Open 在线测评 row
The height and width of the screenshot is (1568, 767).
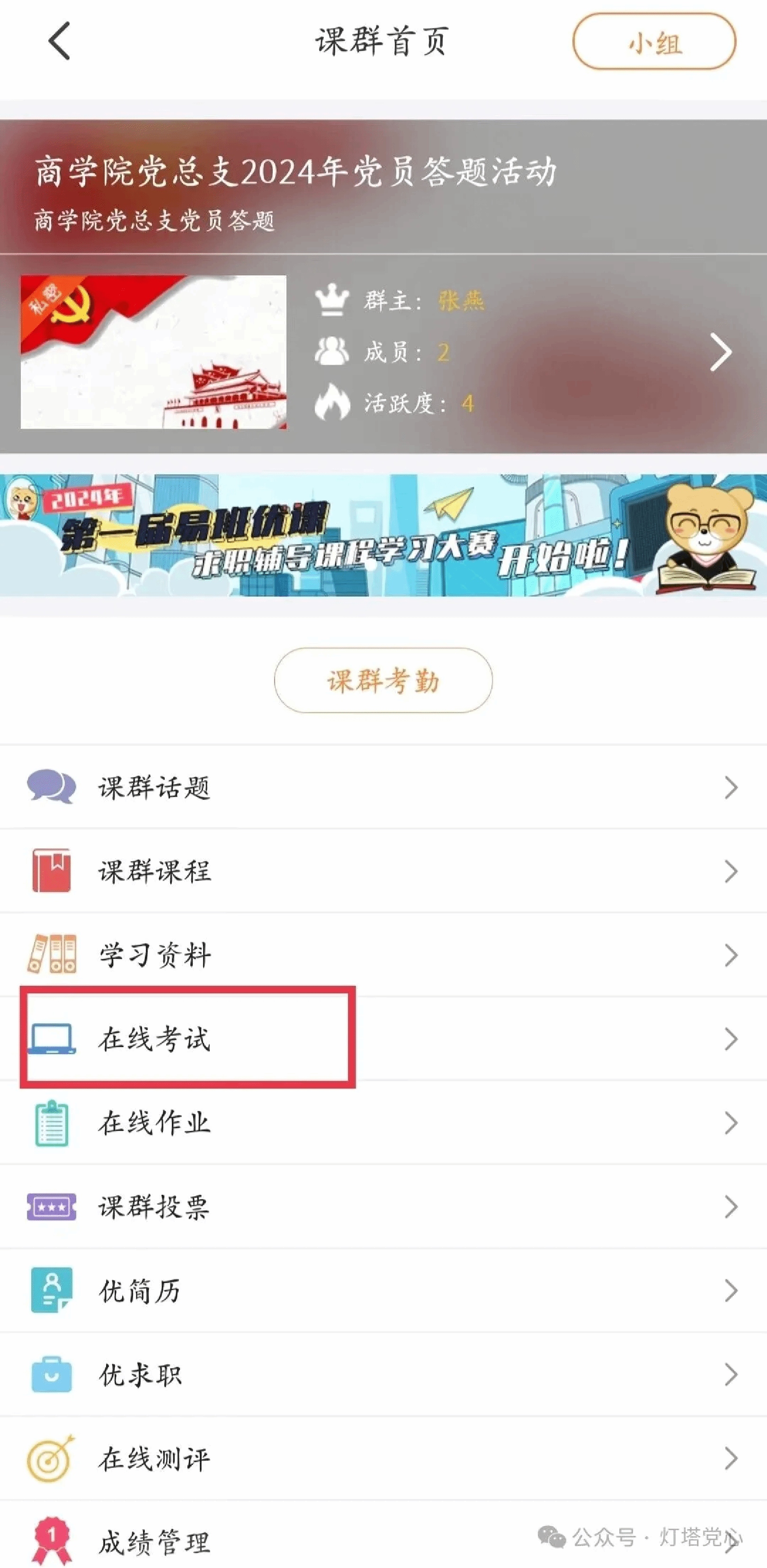(383, 1459)
